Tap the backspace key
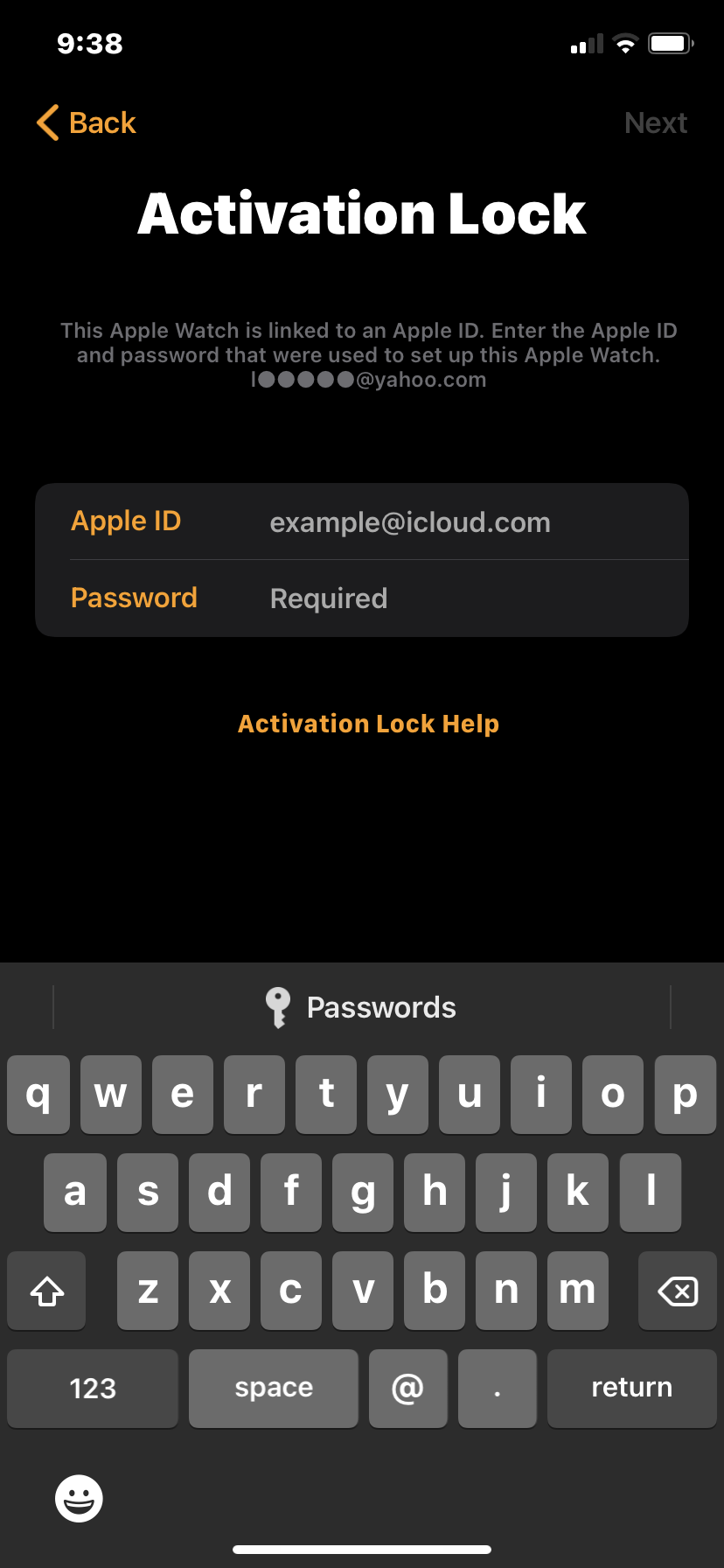724x1568 pixels. pos(677,1291)
